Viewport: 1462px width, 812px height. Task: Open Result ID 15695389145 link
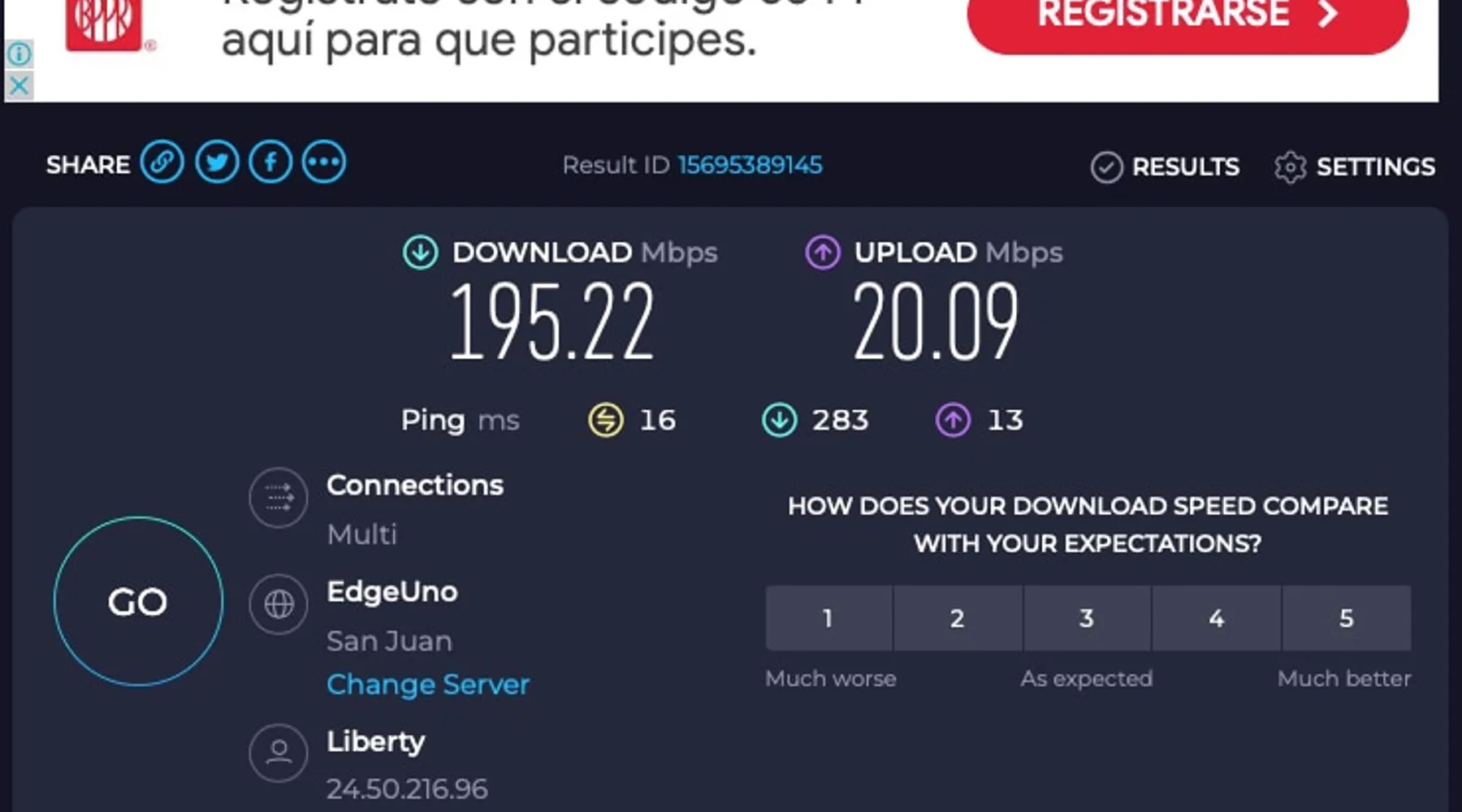[750, 165]
